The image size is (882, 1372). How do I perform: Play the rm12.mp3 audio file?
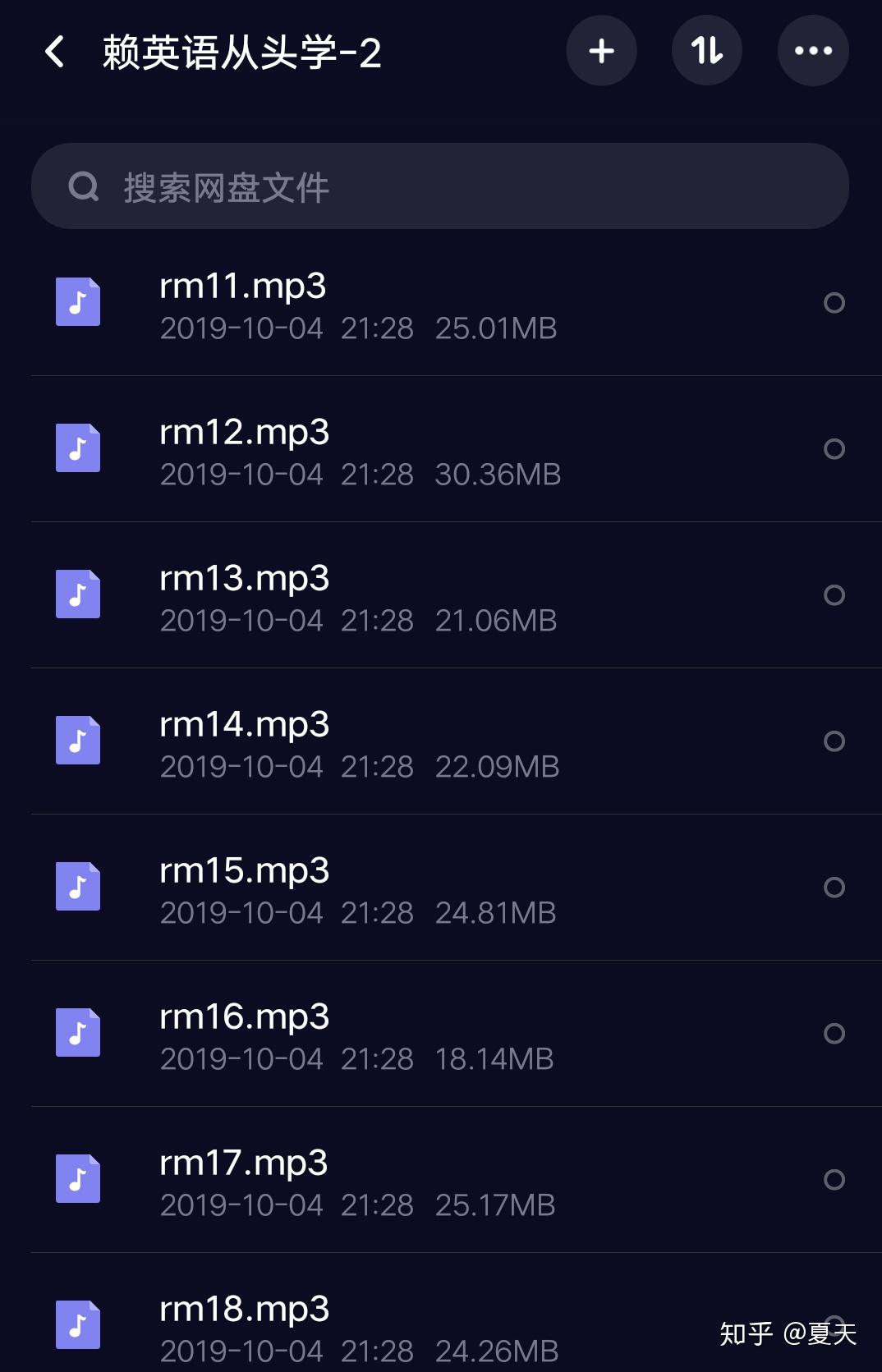(245, 433)
